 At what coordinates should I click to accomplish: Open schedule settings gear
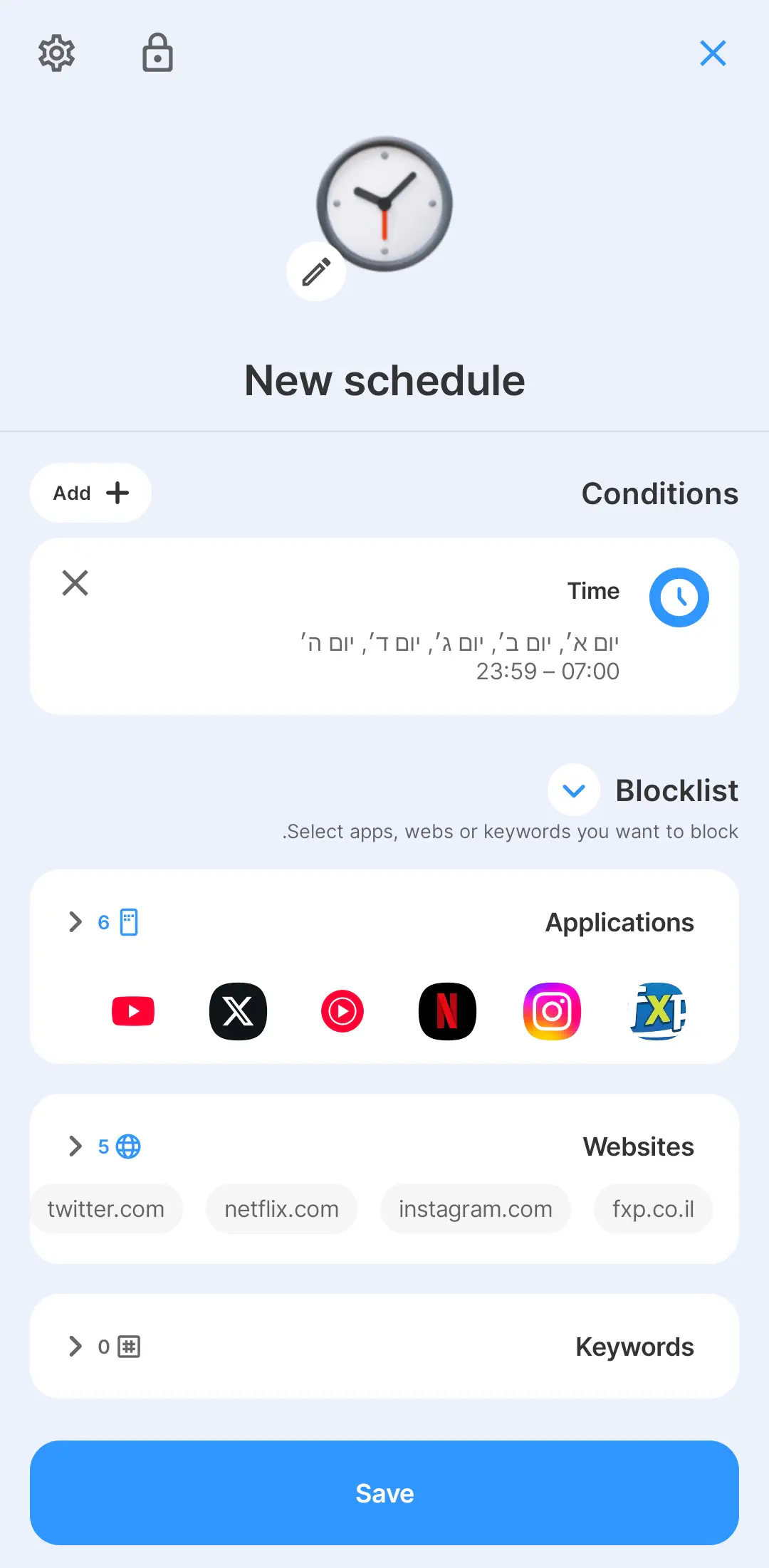point(56,53)
